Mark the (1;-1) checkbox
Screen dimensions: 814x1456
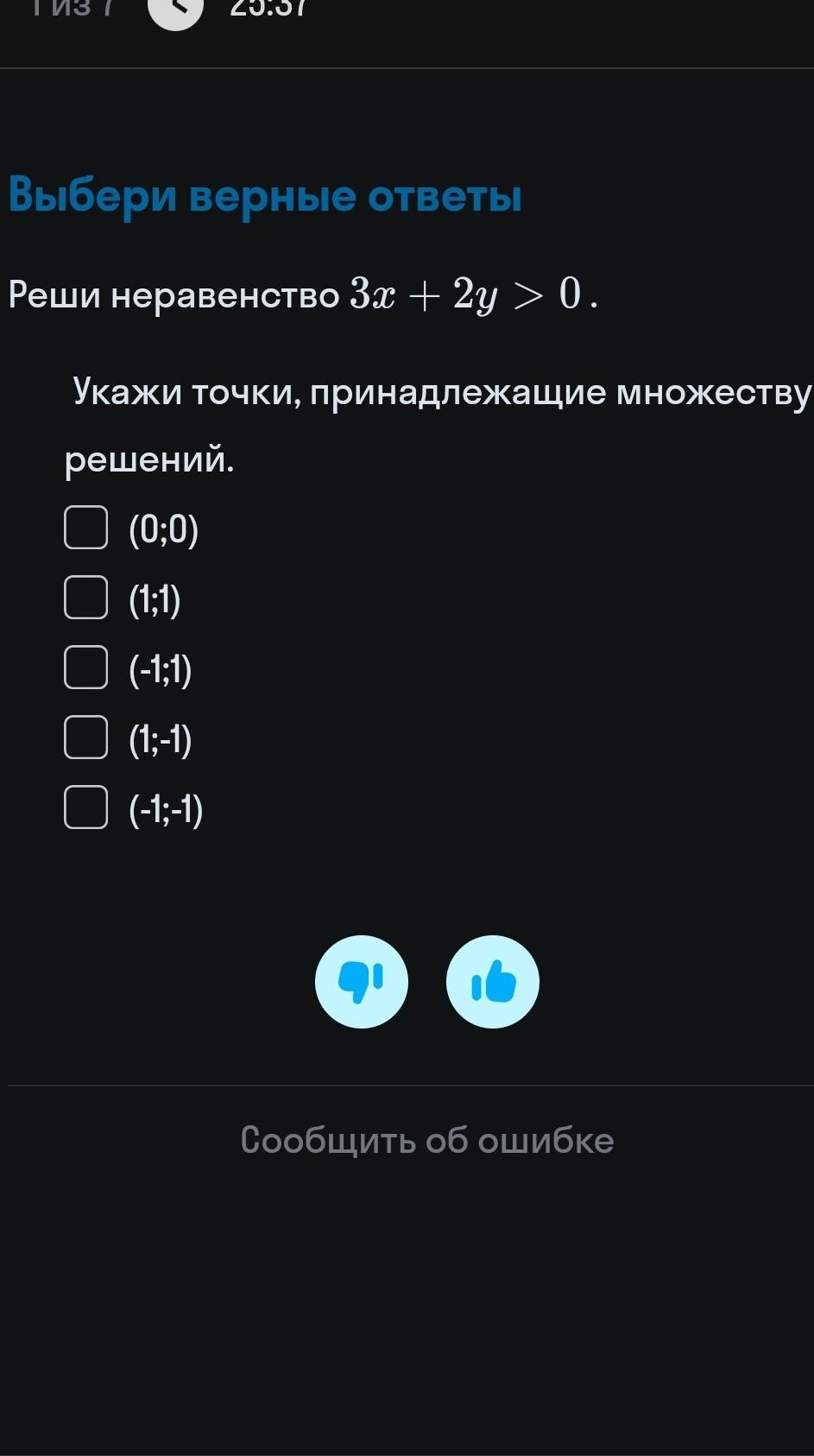pyautogui.click(x=86, y=737)
